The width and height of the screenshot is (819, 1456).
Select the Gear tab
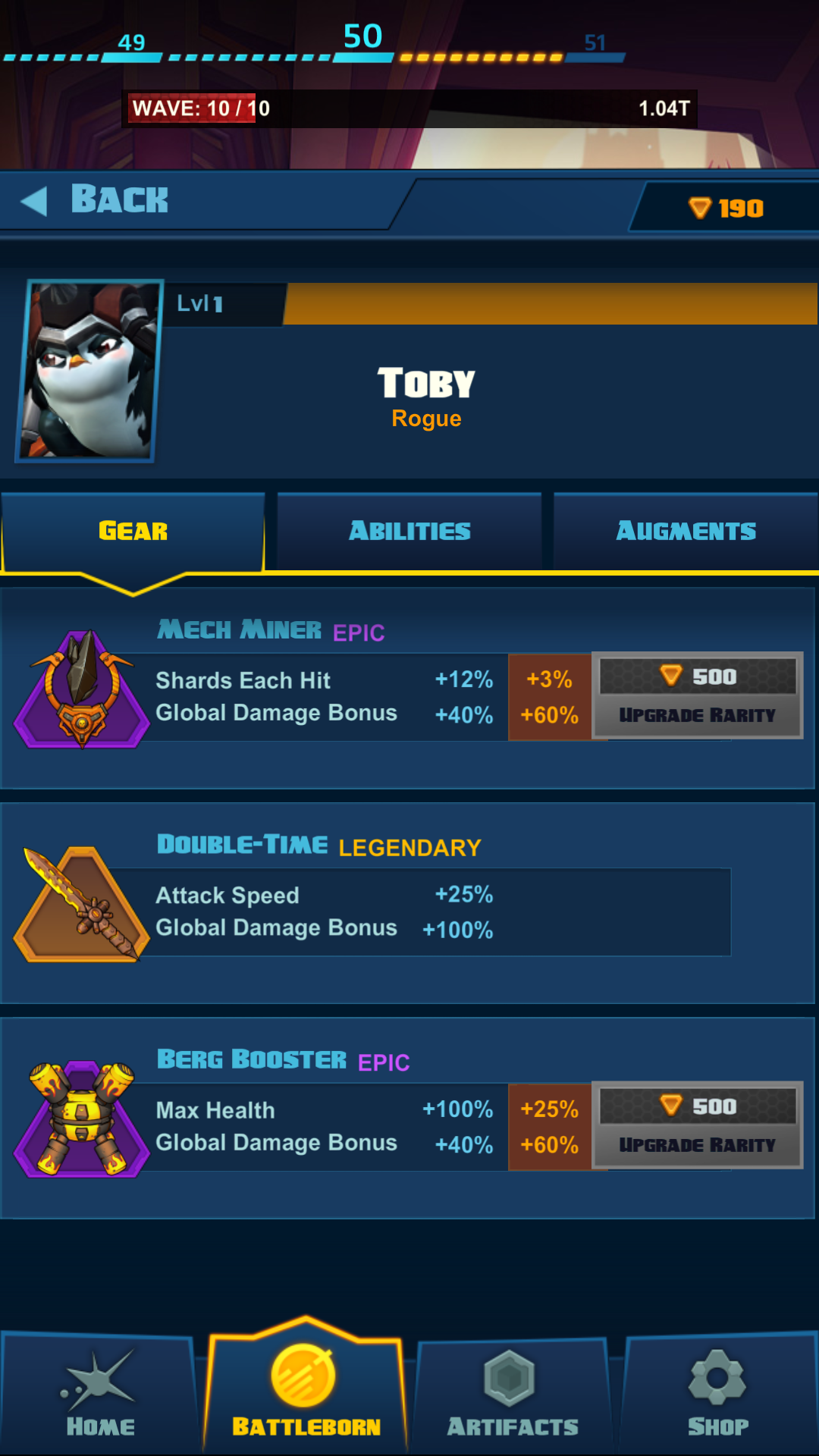click(x=133, y=531)
